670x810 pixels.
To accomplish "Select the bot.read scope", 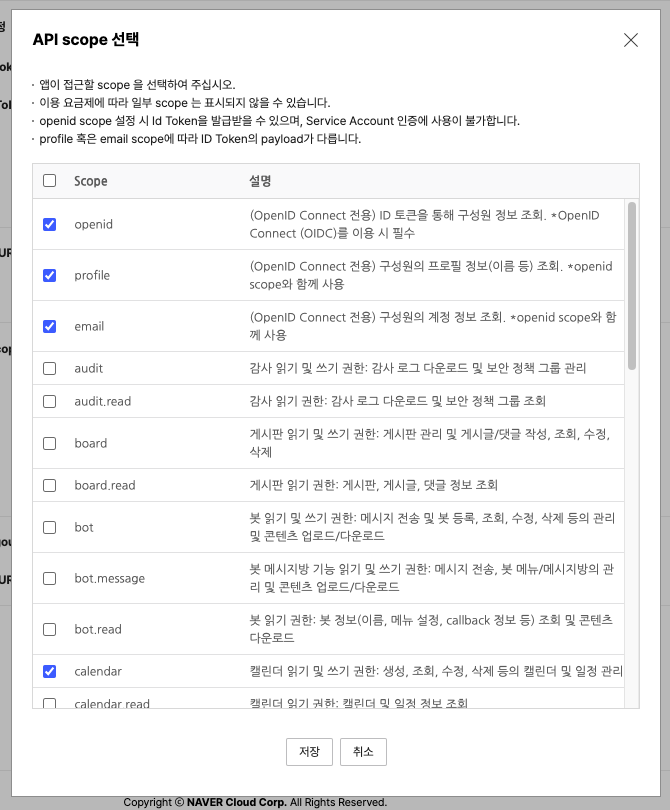I will [50, 629].
